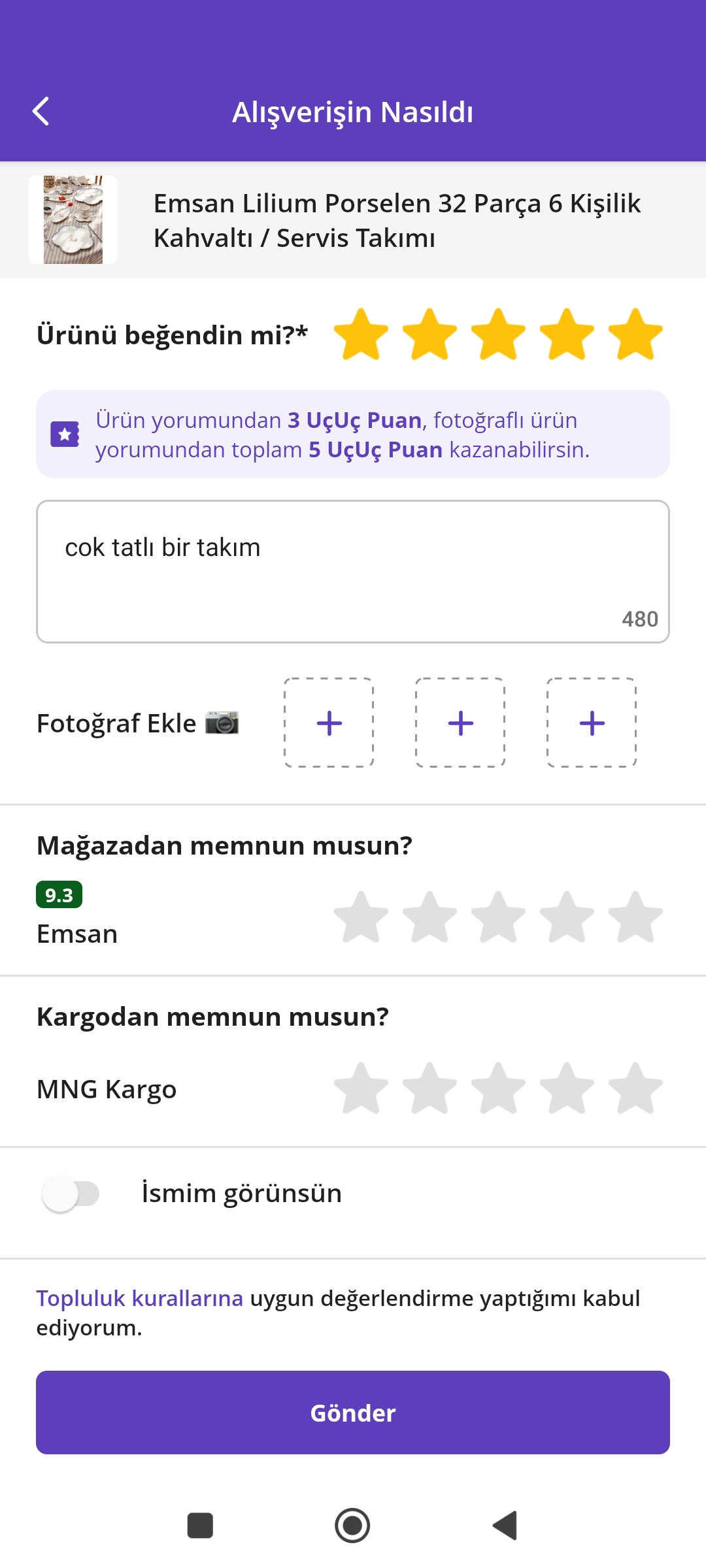
Task: Open the Emsan Lilium product thumbnail
Action: (x=73, y=220)
